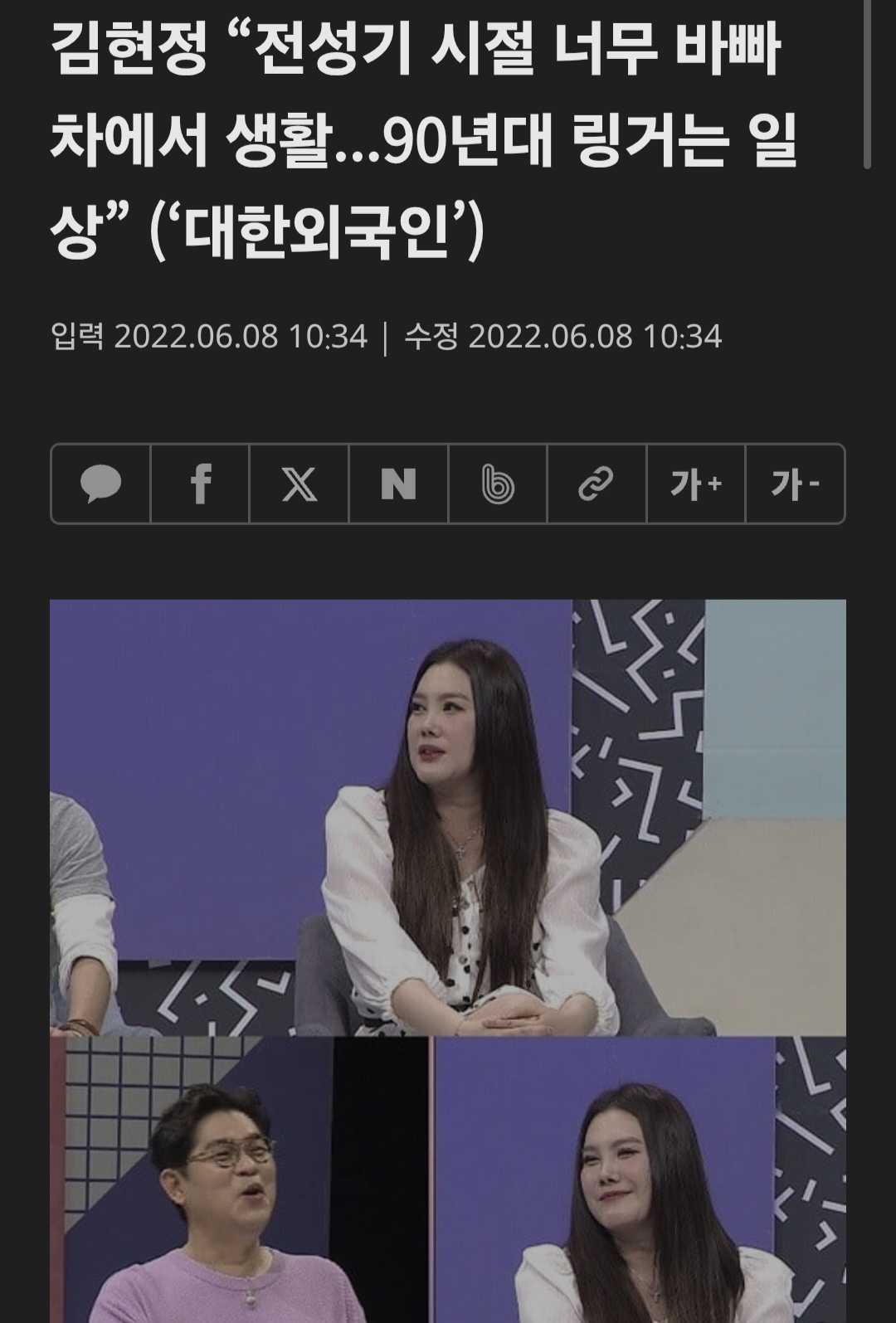Share article to Naver Band
This screenshot has height=1323, width=896.
coord(498,484)
